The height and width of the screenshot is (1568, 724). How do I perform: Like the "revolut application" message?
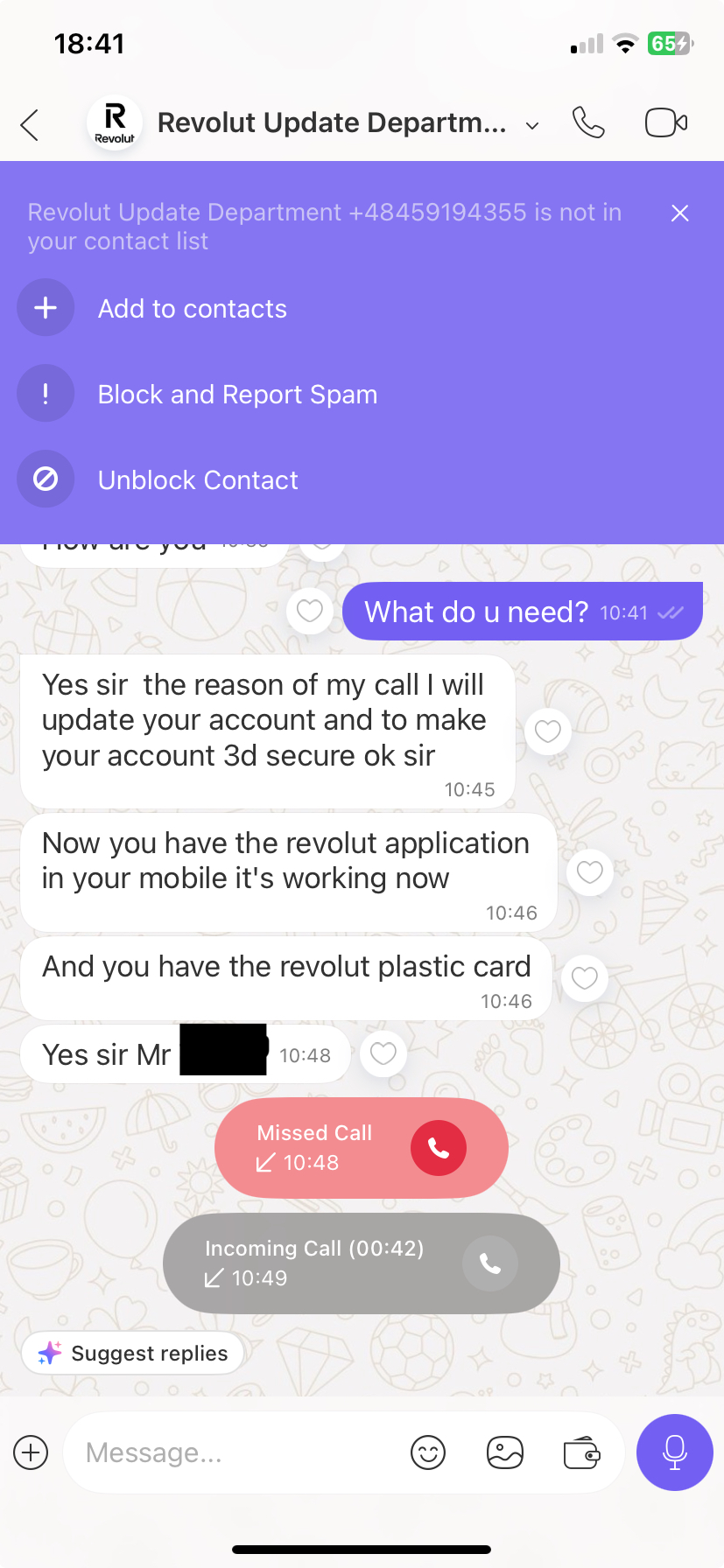[590, 872]
